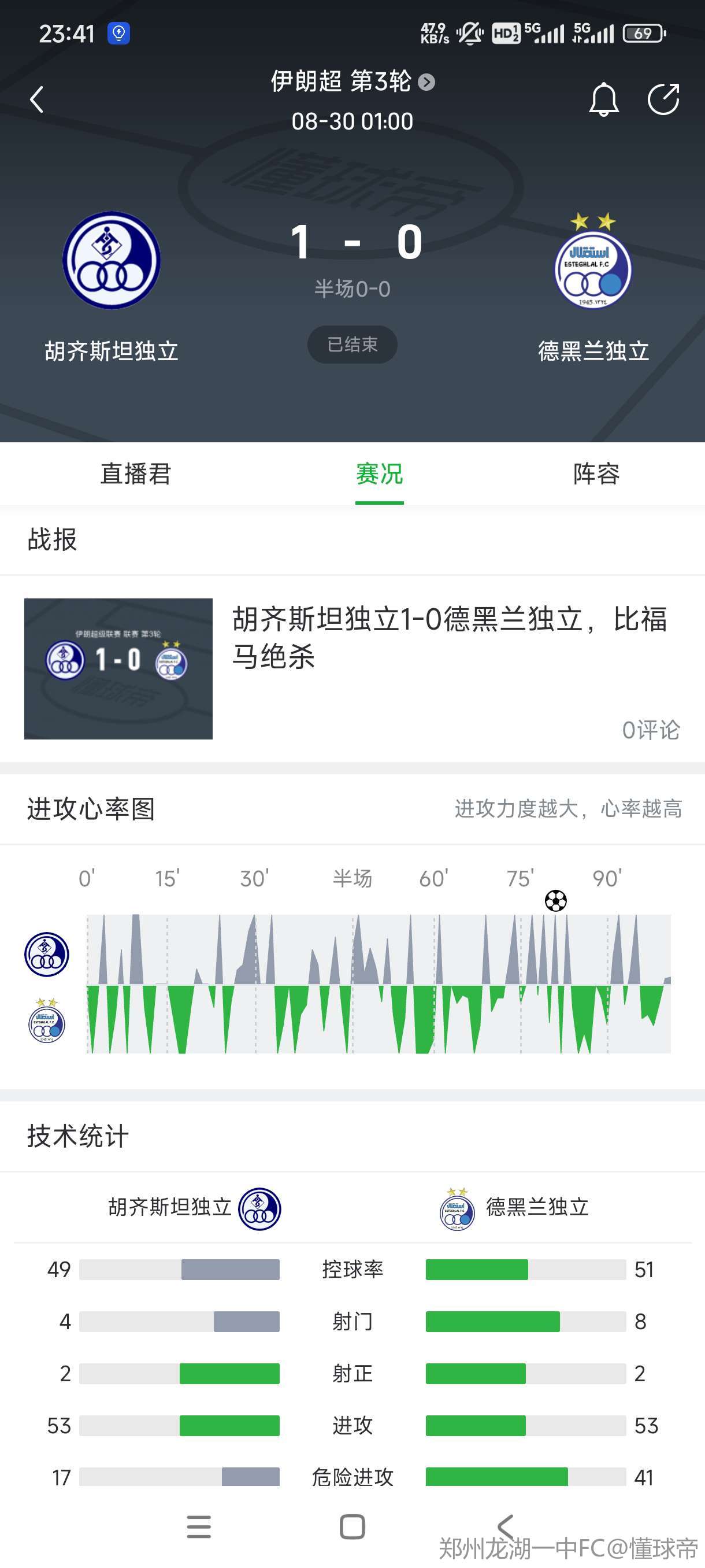Tap the system home square button
705x1568 pixels.
[x=352, y=1526]
